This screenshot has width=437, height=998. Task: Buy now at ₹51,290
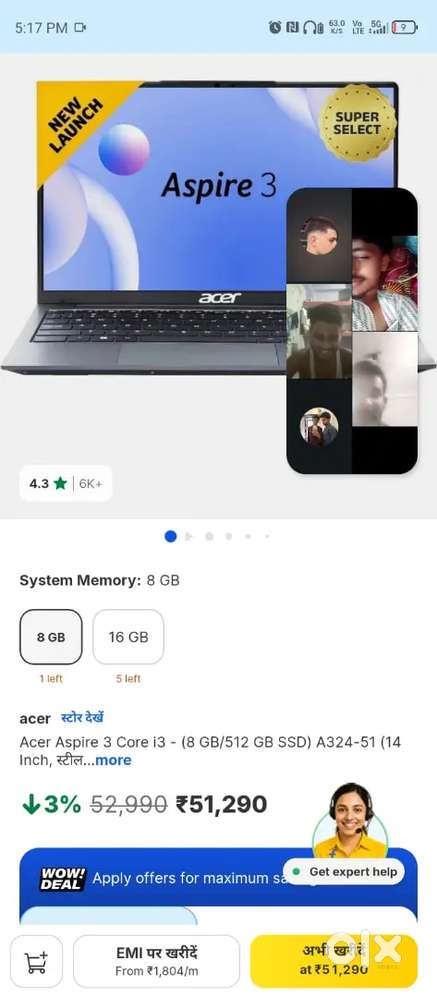(x=334, y=961)
